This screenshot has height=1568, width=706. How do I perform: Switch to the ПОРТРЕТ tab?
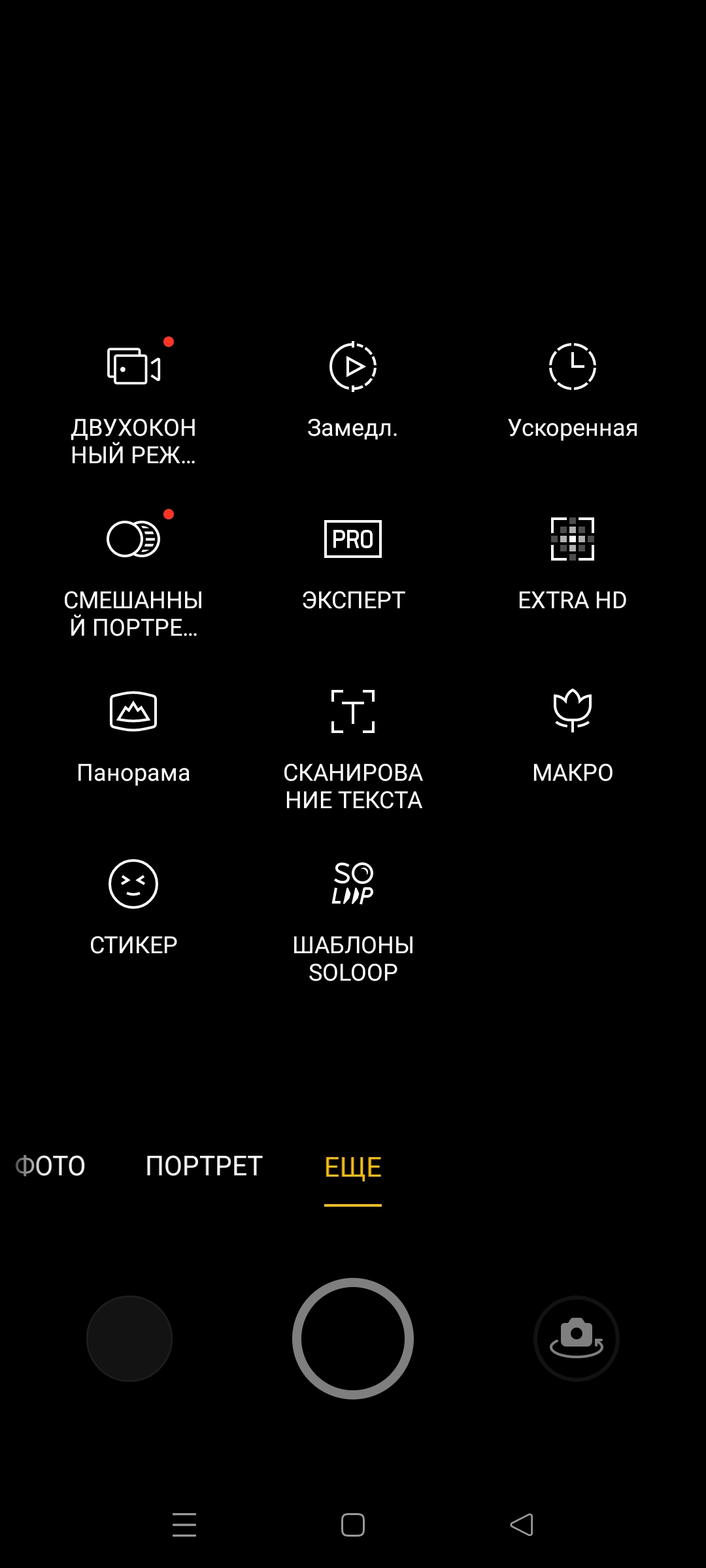(204, 1166)
